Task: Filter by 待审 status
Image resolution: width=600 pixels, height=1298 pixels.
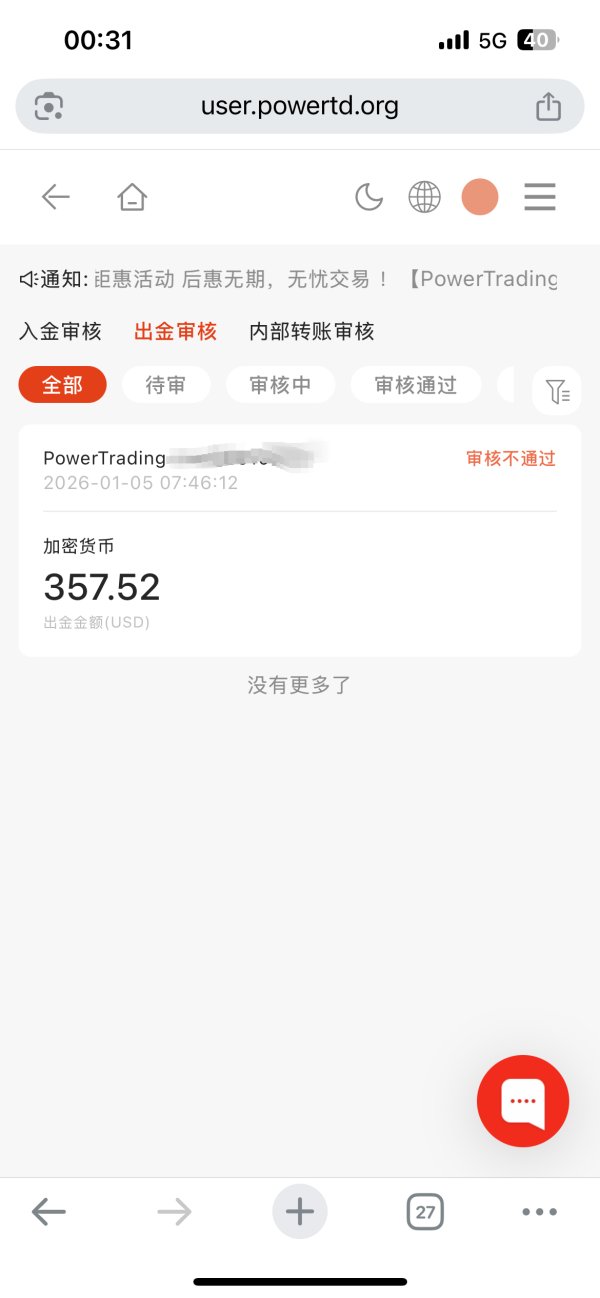Action: point(166,385)
